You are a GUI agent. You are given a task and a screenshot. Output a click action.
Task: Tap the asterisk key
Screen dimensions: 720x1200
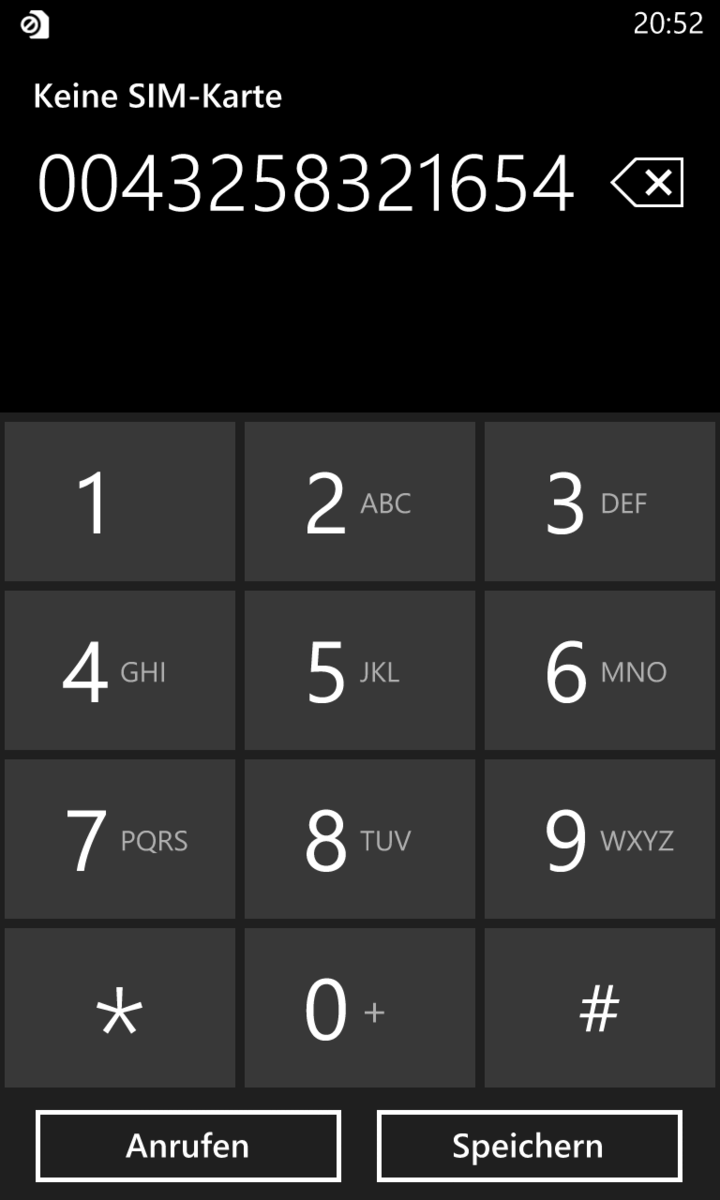(120, 1008)
